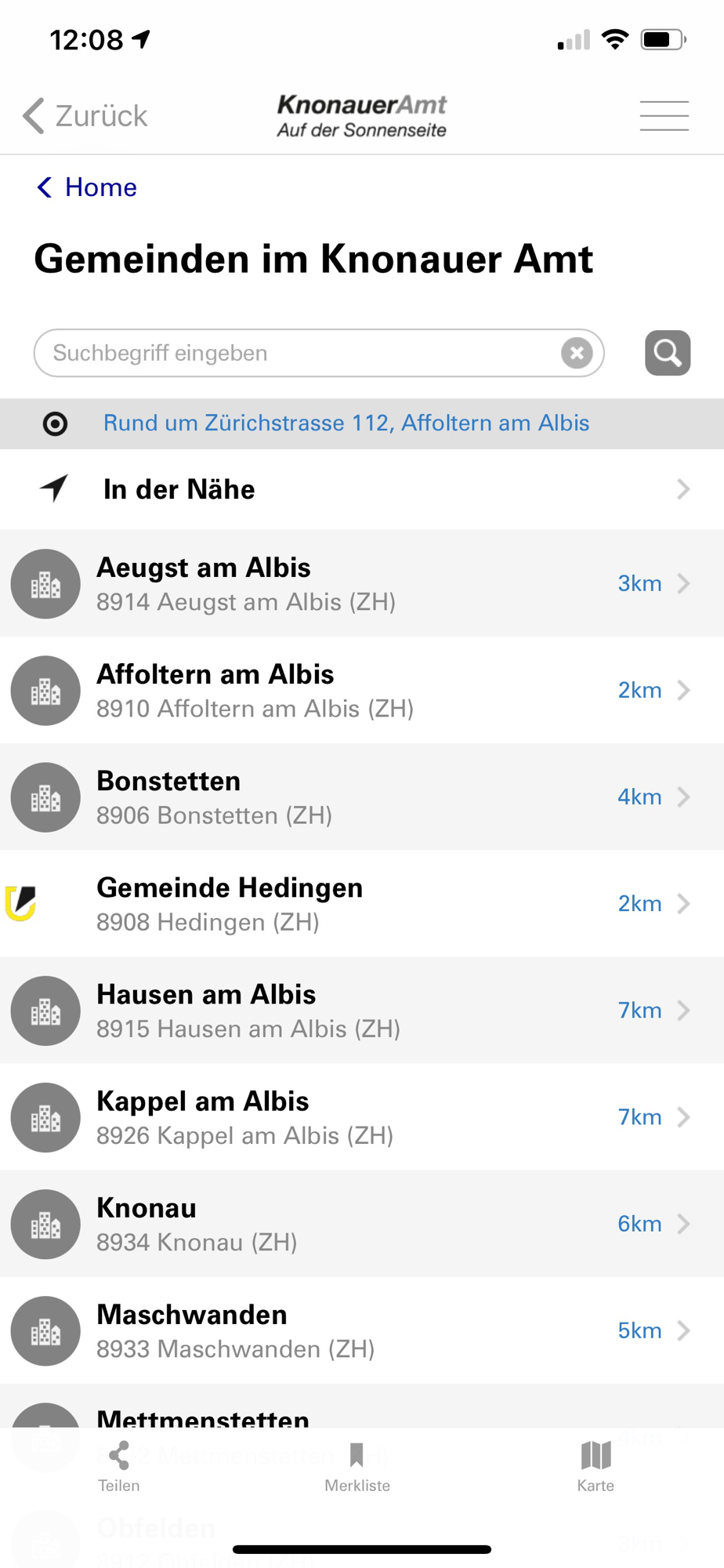Share this page via Teilen

click(x=119, y=1466)
